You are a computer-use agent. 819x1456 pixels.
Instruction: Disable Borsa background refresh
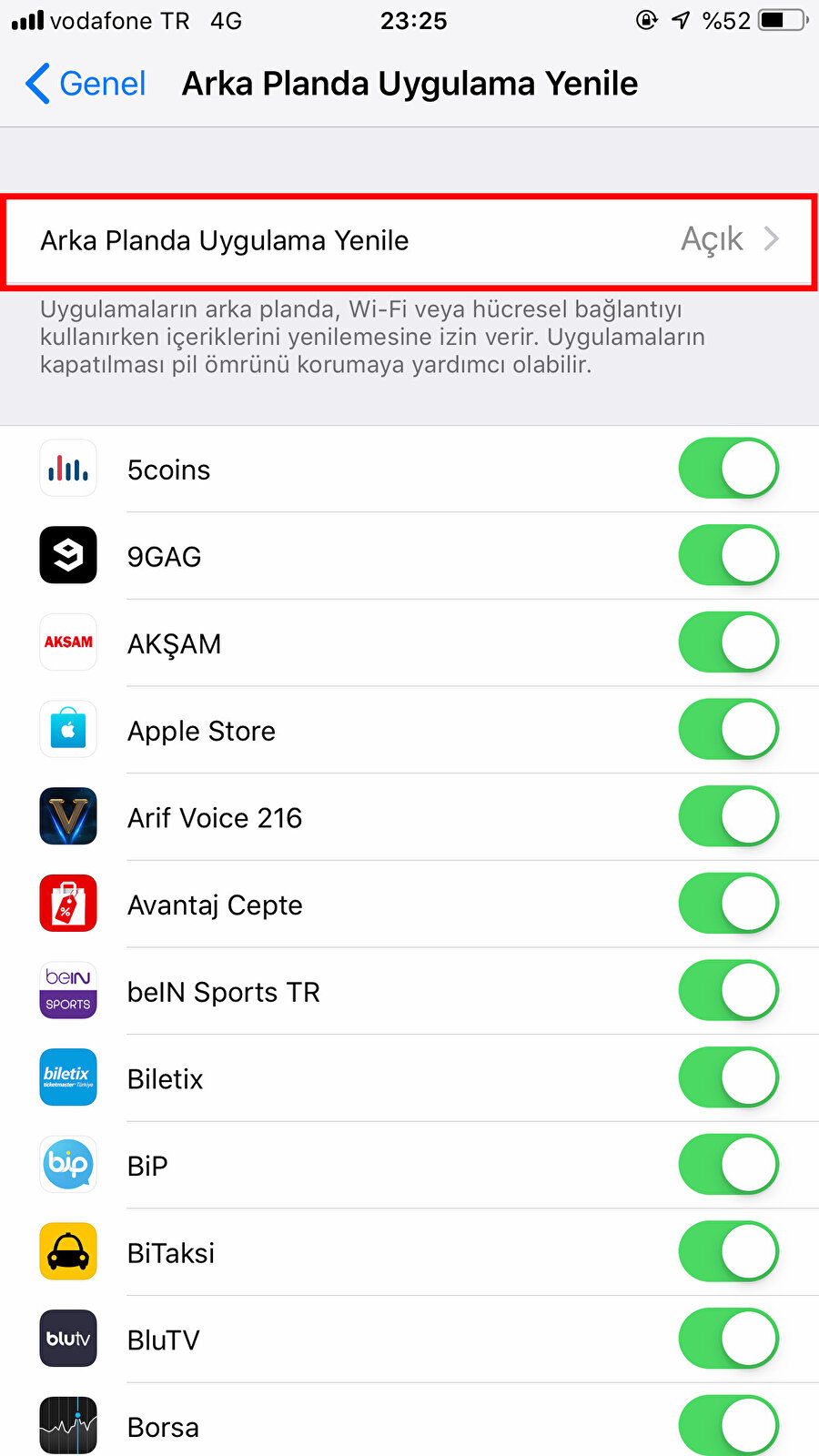point(728,1425)
